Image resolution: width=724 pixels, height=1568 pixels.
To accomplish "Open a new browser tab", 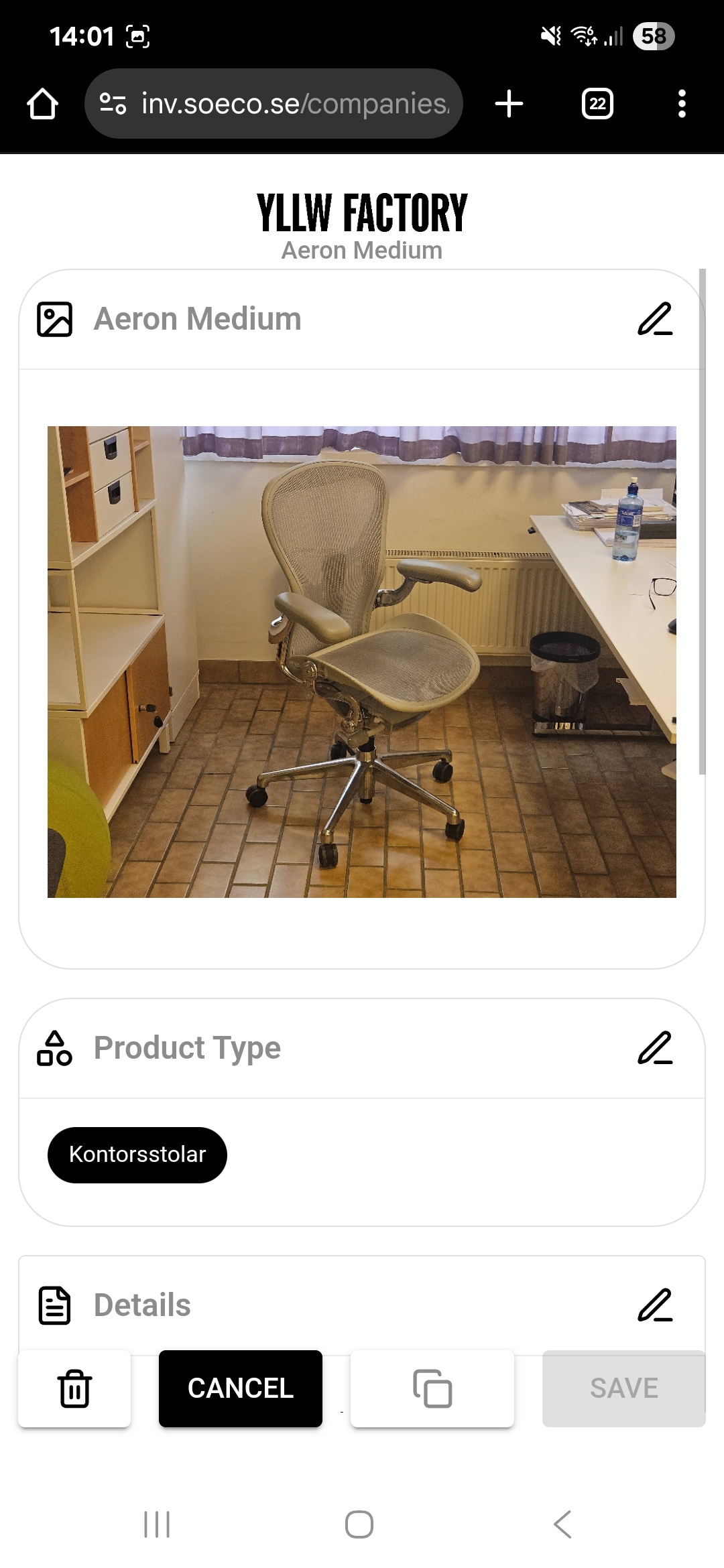I will [509, 104].
